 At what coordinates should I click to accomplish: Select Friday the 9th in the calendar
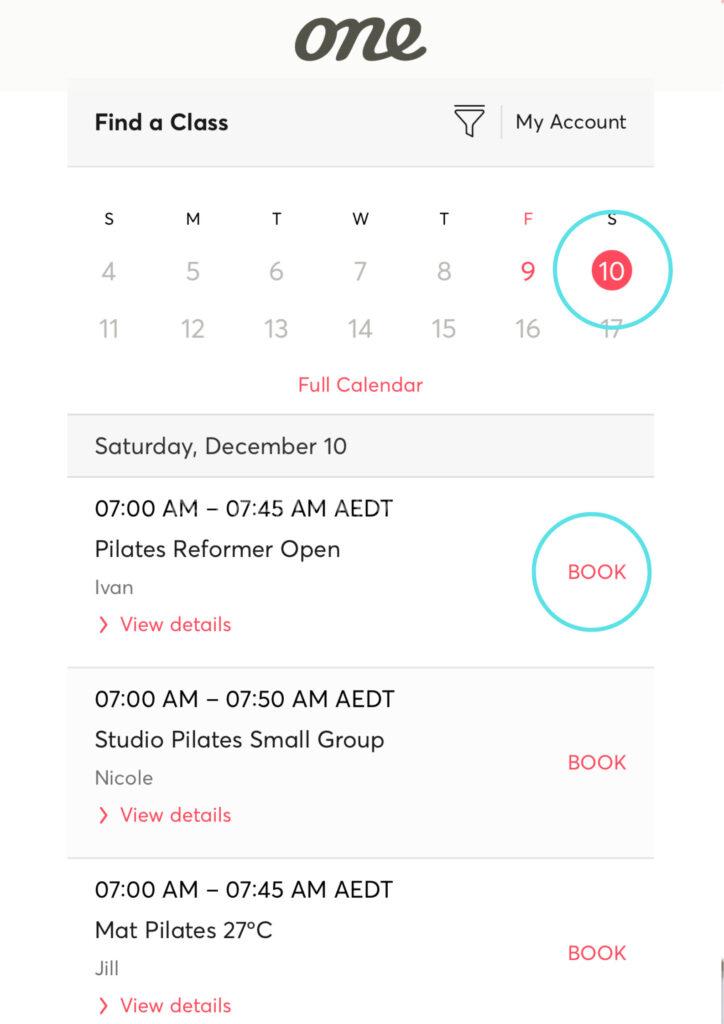(x=528, y=271)
